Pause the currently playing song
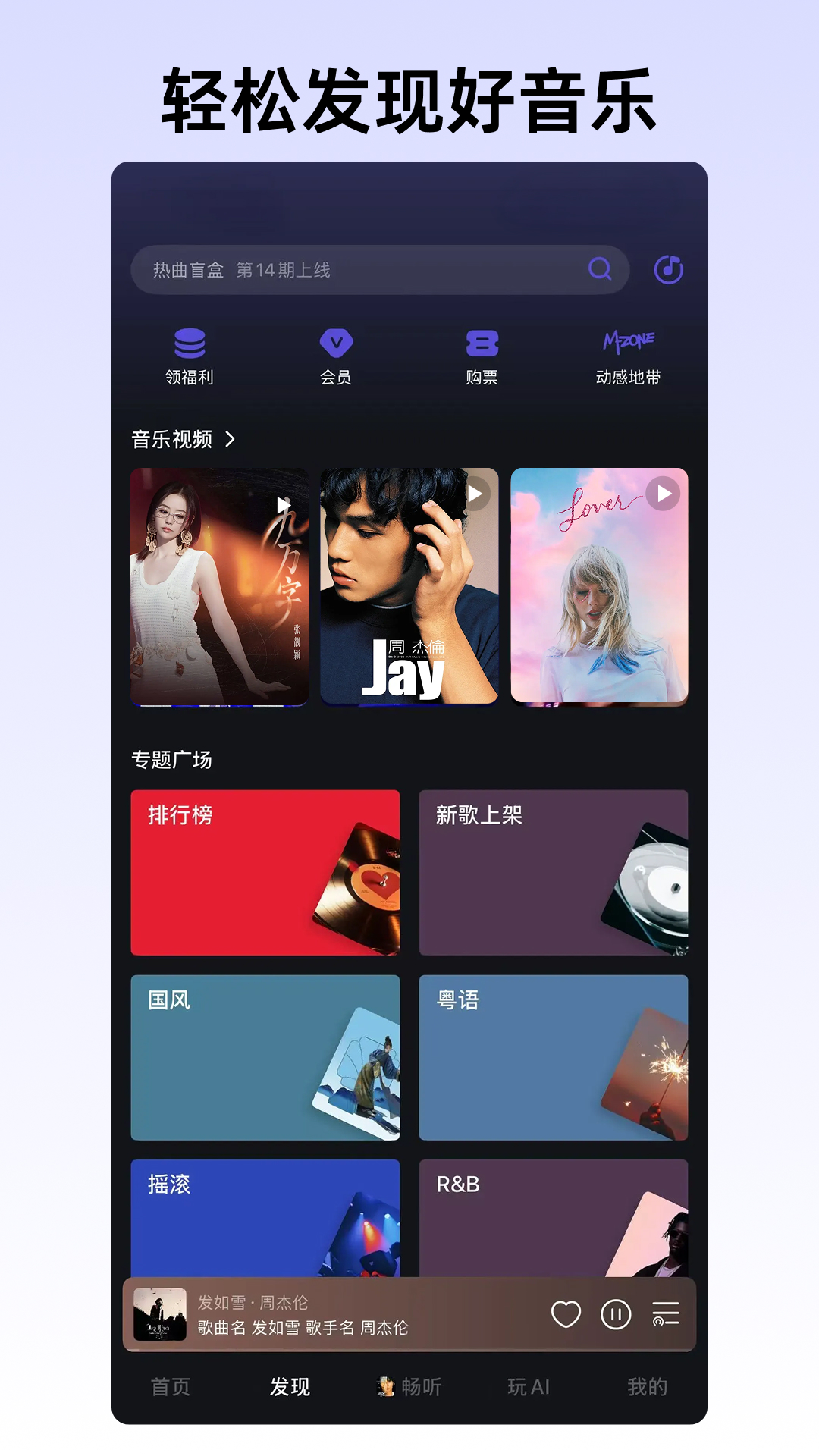Viewport: 819px width, 1456px height. tap(617, 1314)
